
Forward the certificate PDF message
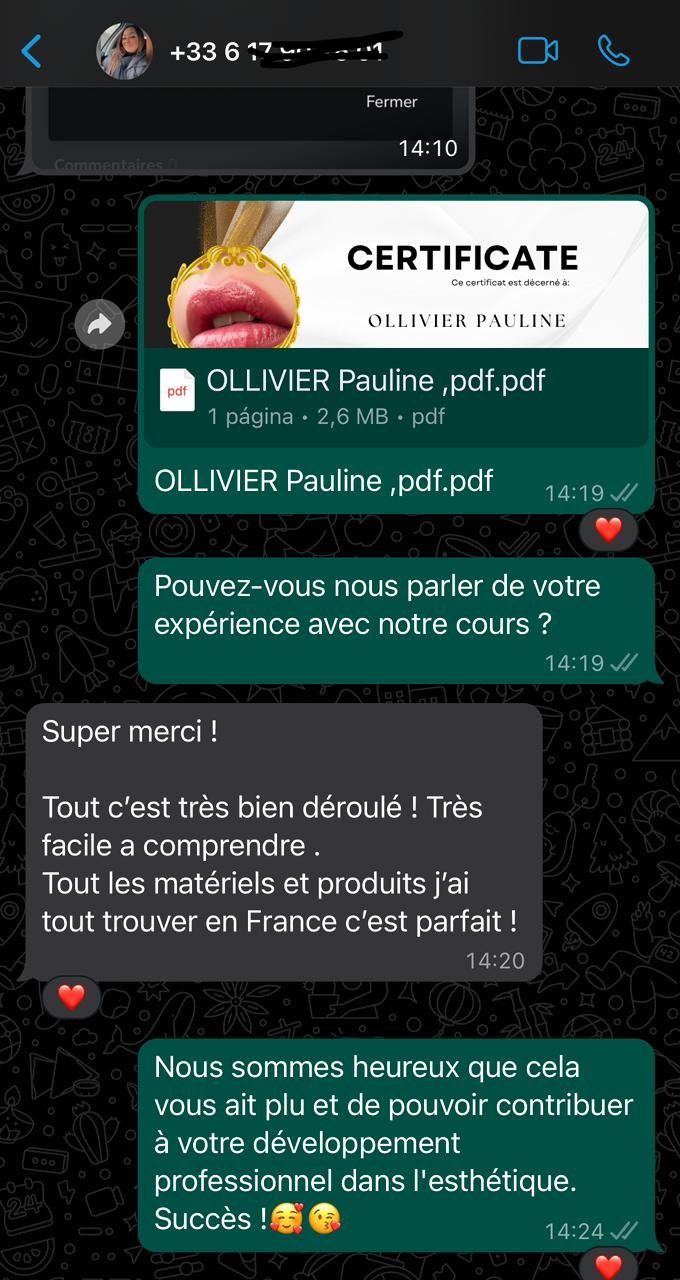tap(100, 323)
